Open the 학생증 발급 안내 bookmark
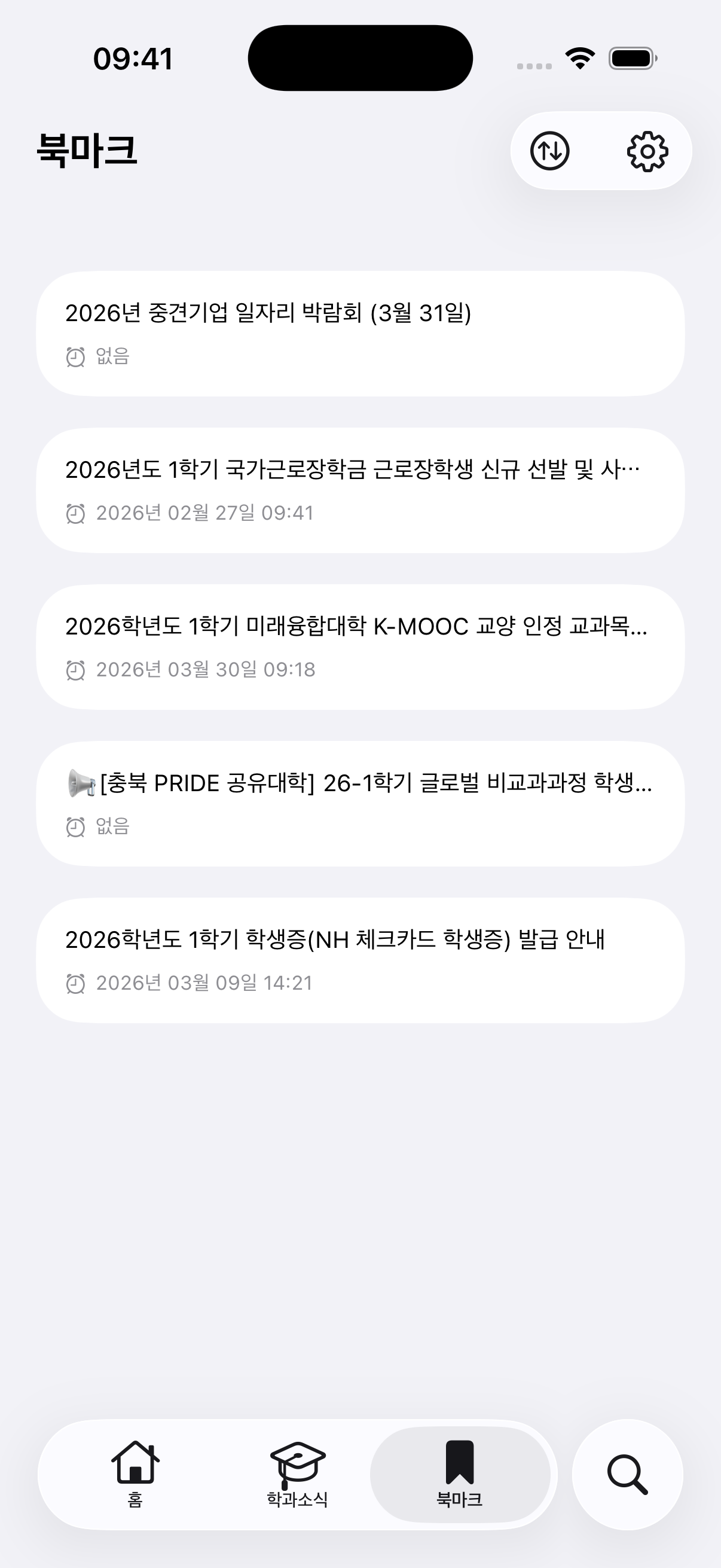721x1568 pixels. click(x=360, y=960)
